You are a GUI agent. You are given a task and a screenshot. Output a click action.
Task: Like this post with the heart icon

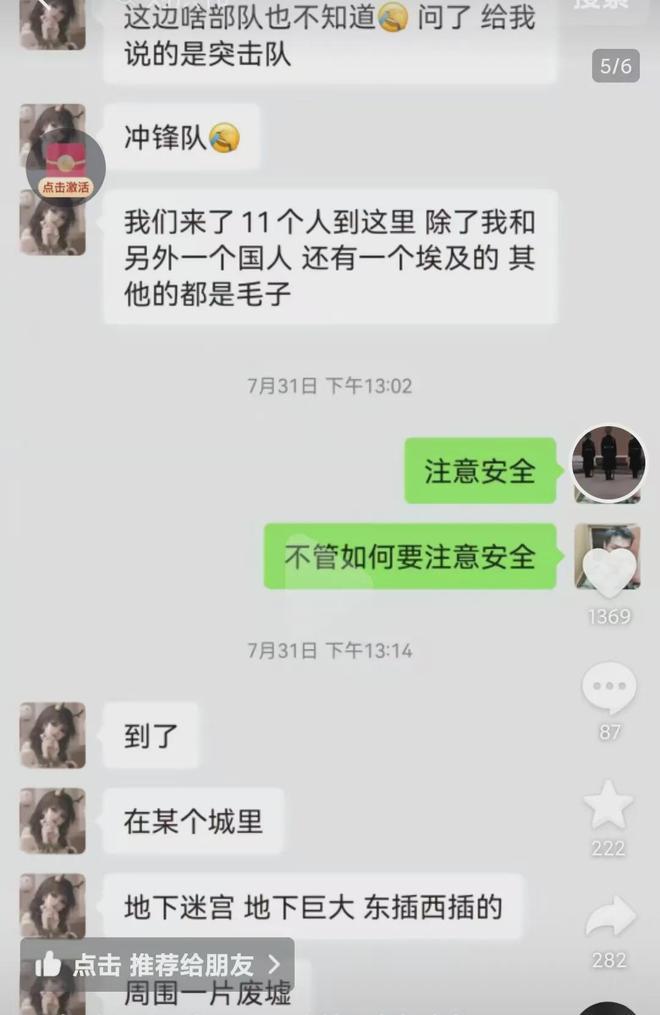click(x=609, y=571)
